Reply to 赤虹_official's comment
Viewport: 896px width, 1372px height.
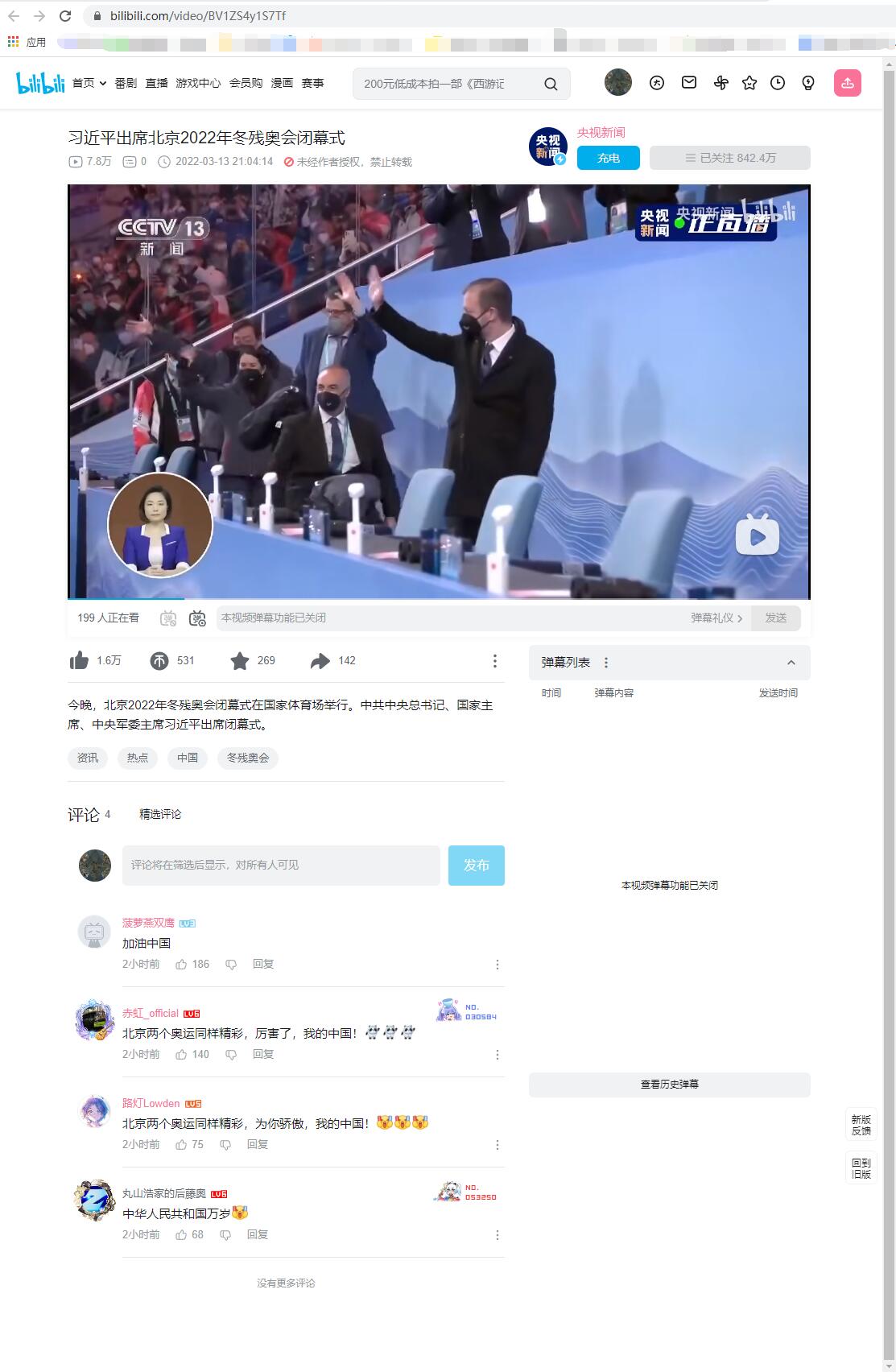(x=263, y=1055)
